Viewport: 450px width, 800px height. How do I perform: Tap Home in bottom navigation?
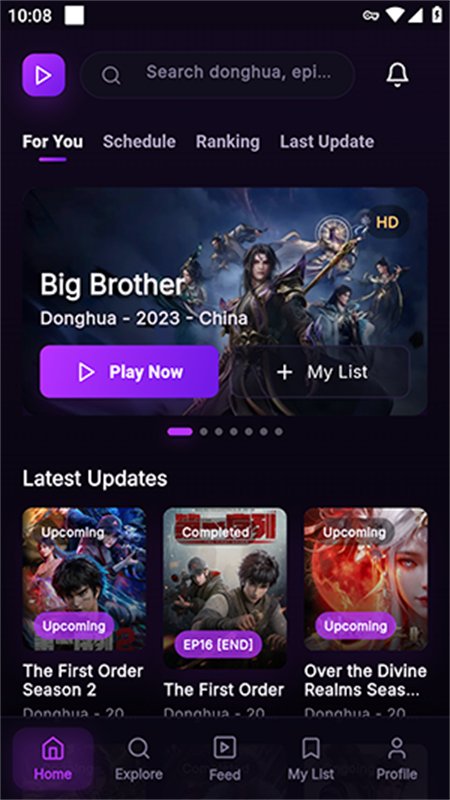(53, 760)
